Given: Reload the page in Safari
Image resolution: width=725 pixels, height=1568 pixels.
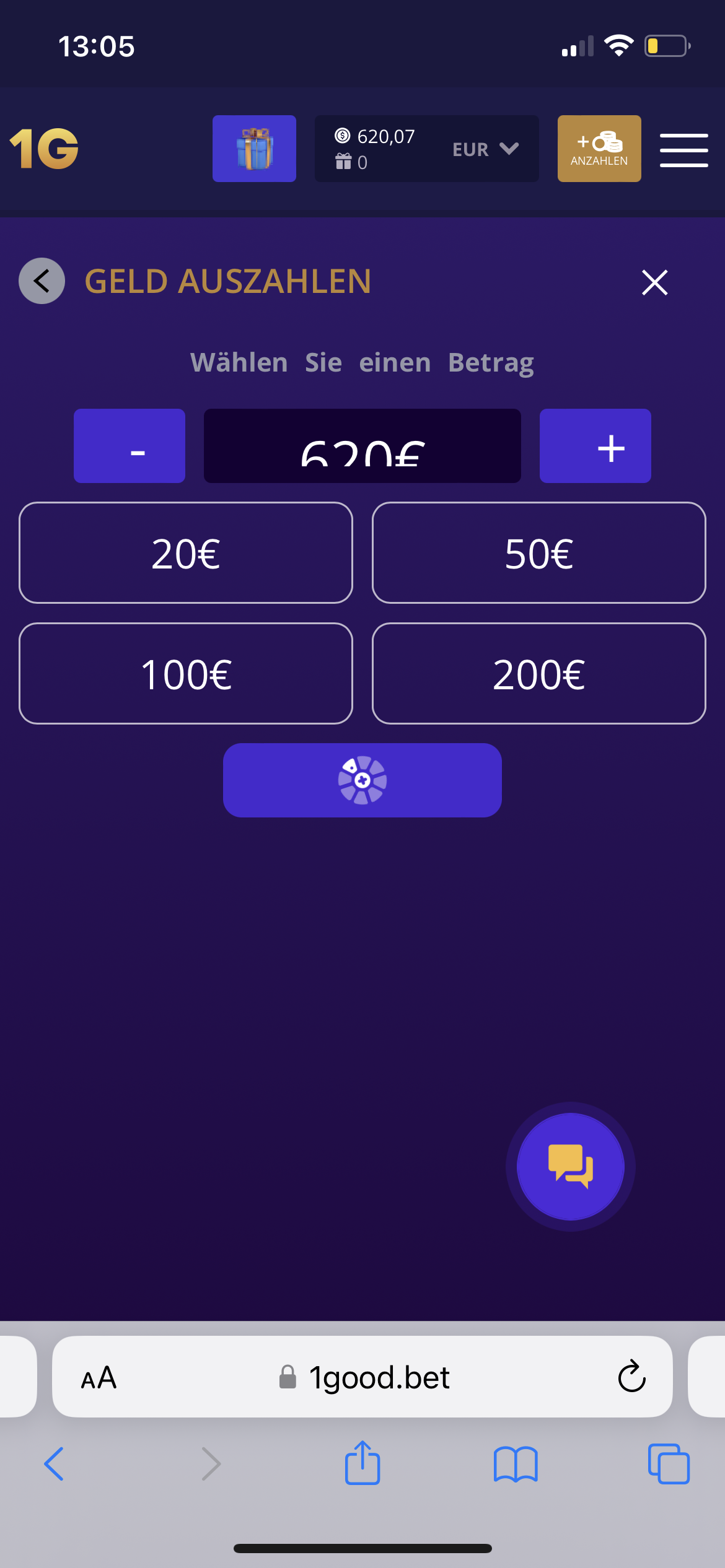Looking at the screenshot, I should (x=631, y=1377).
